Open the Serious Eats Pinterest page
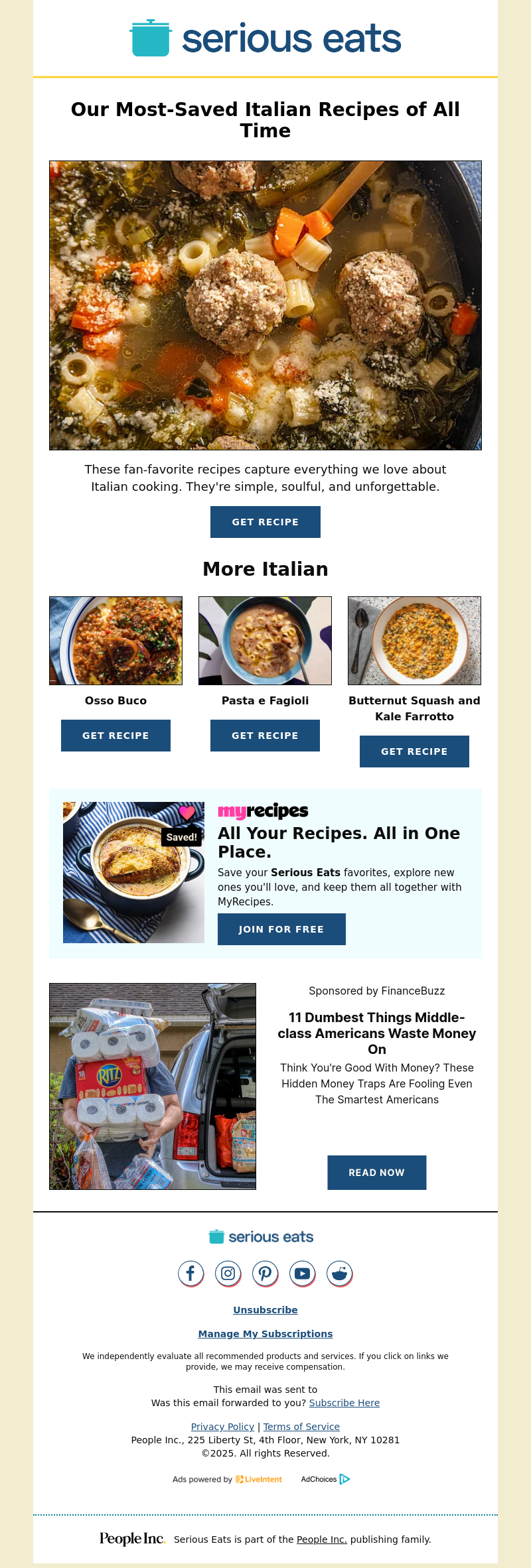 (265, 1273)
